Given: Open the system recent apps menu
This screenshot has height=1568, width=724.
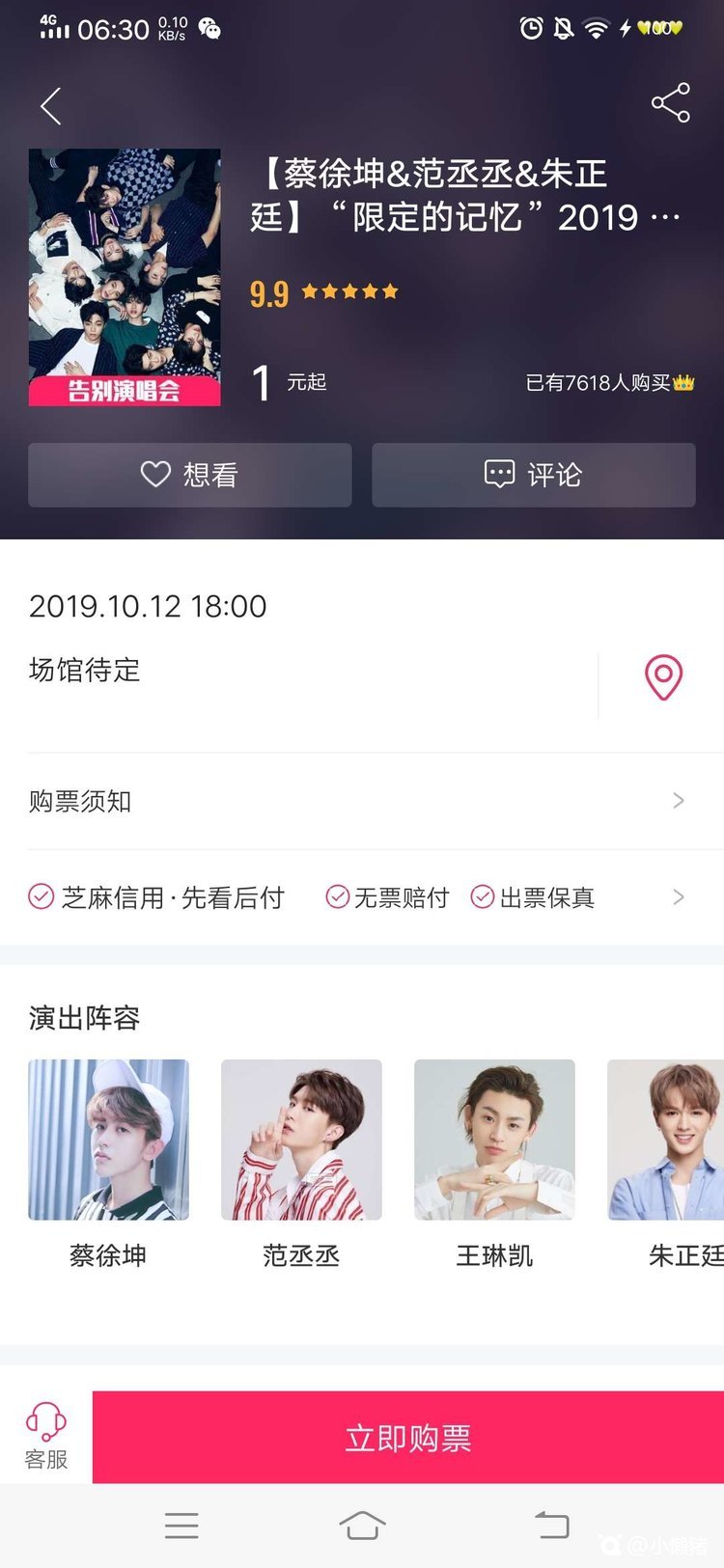Looking at the screenshot, I should coord(181,1526).
